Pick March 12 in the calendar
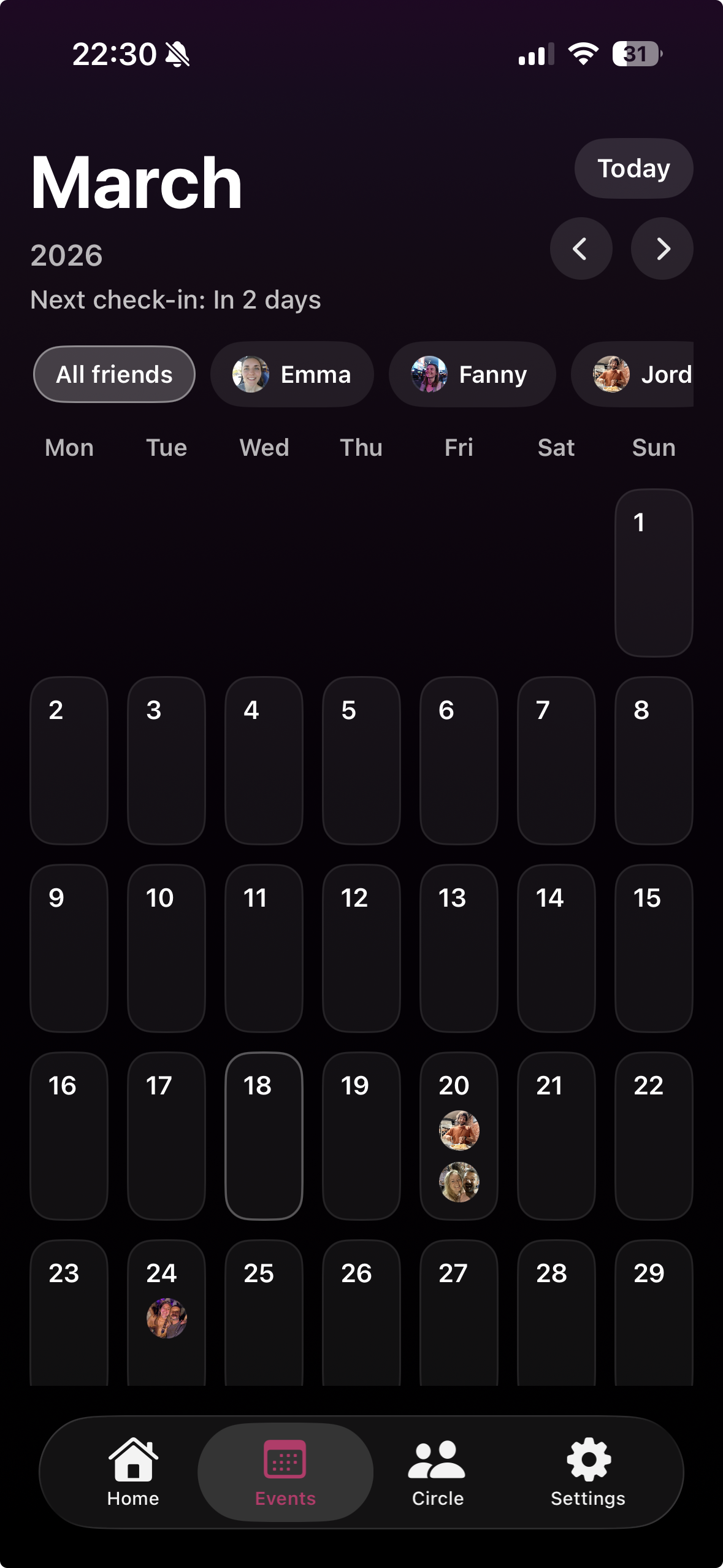Image resolution: width=723 pixels, height=1568 pixels. tap(361, 948)
